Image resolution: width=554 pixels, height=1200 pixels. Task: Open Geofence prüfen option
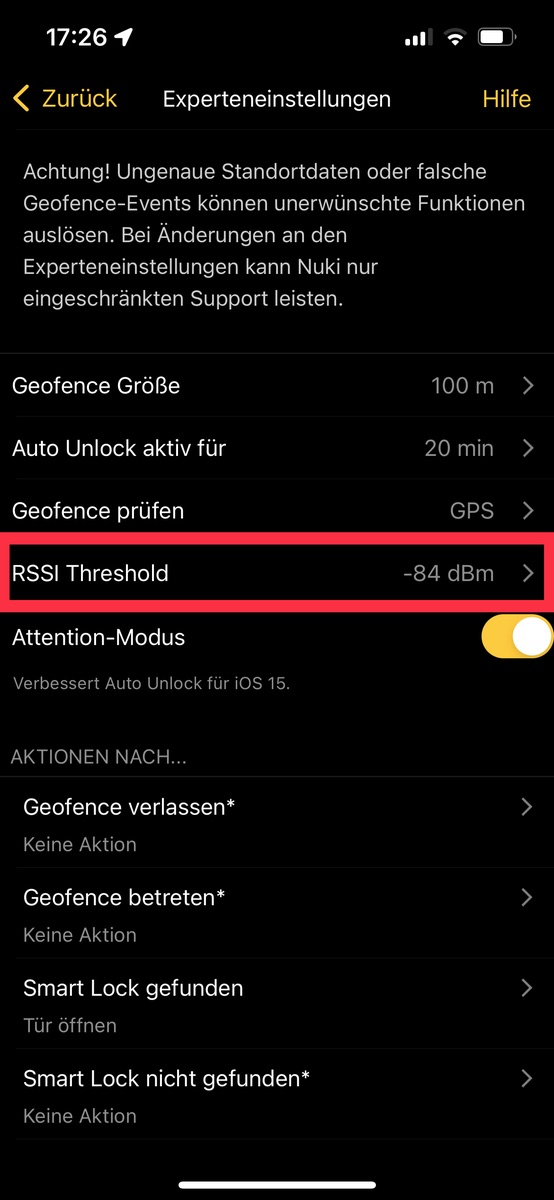277,510
